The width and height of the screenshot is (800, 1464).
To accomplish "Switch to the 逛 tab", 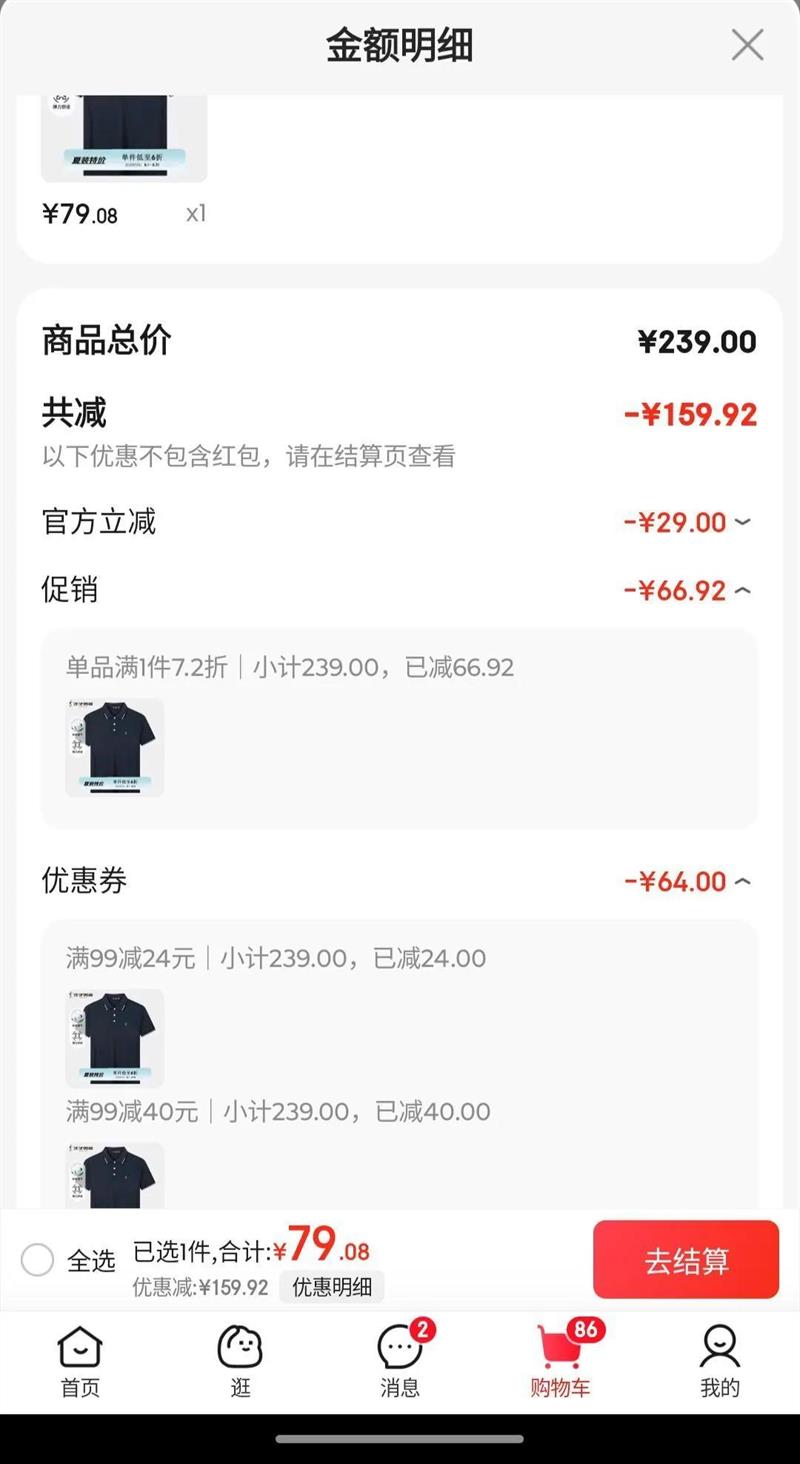I will tap(240, 1361).
